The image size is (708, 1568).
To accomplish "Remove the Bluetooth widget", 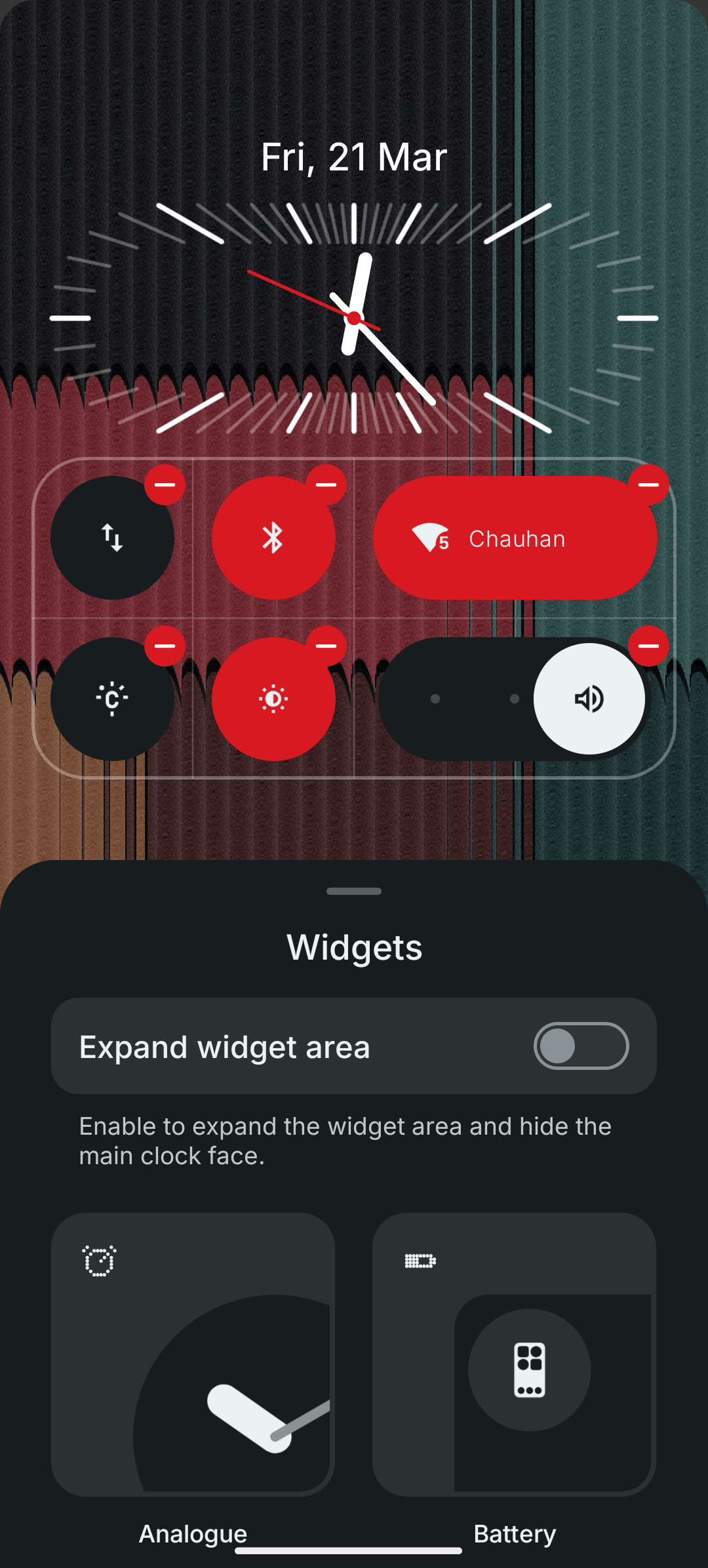I will point(326,485).
